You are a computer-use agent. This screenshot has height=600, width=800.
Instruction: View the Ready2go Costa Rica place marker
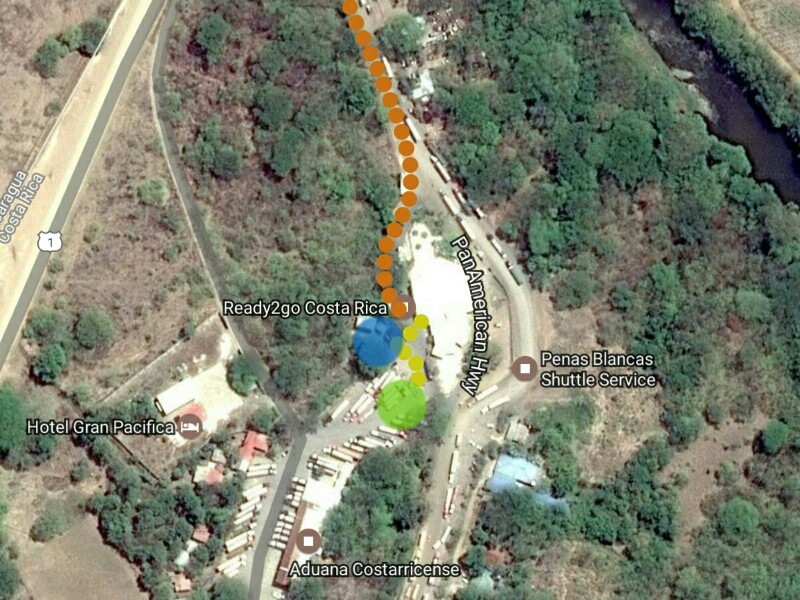404,306
